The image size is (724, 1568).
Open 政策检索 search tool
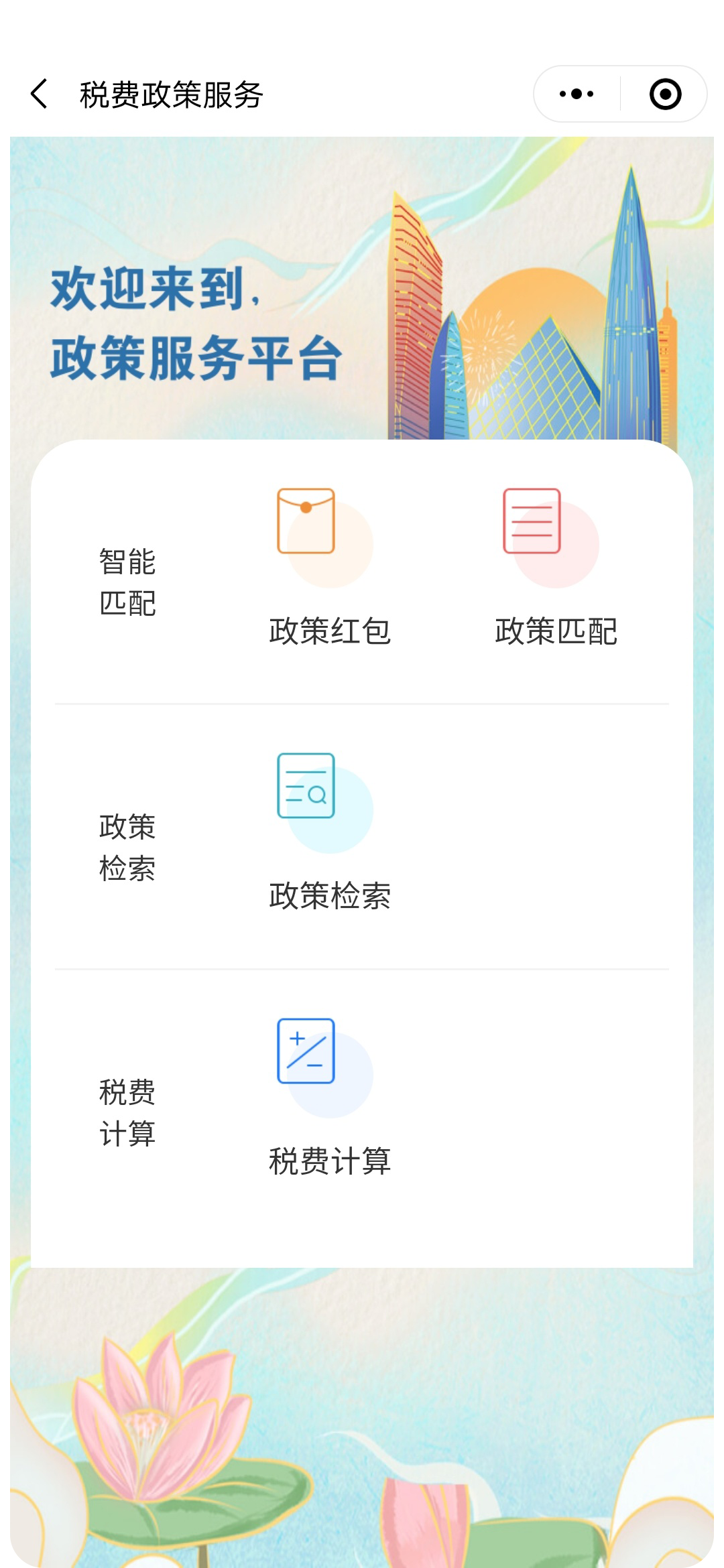coord(329,832)
